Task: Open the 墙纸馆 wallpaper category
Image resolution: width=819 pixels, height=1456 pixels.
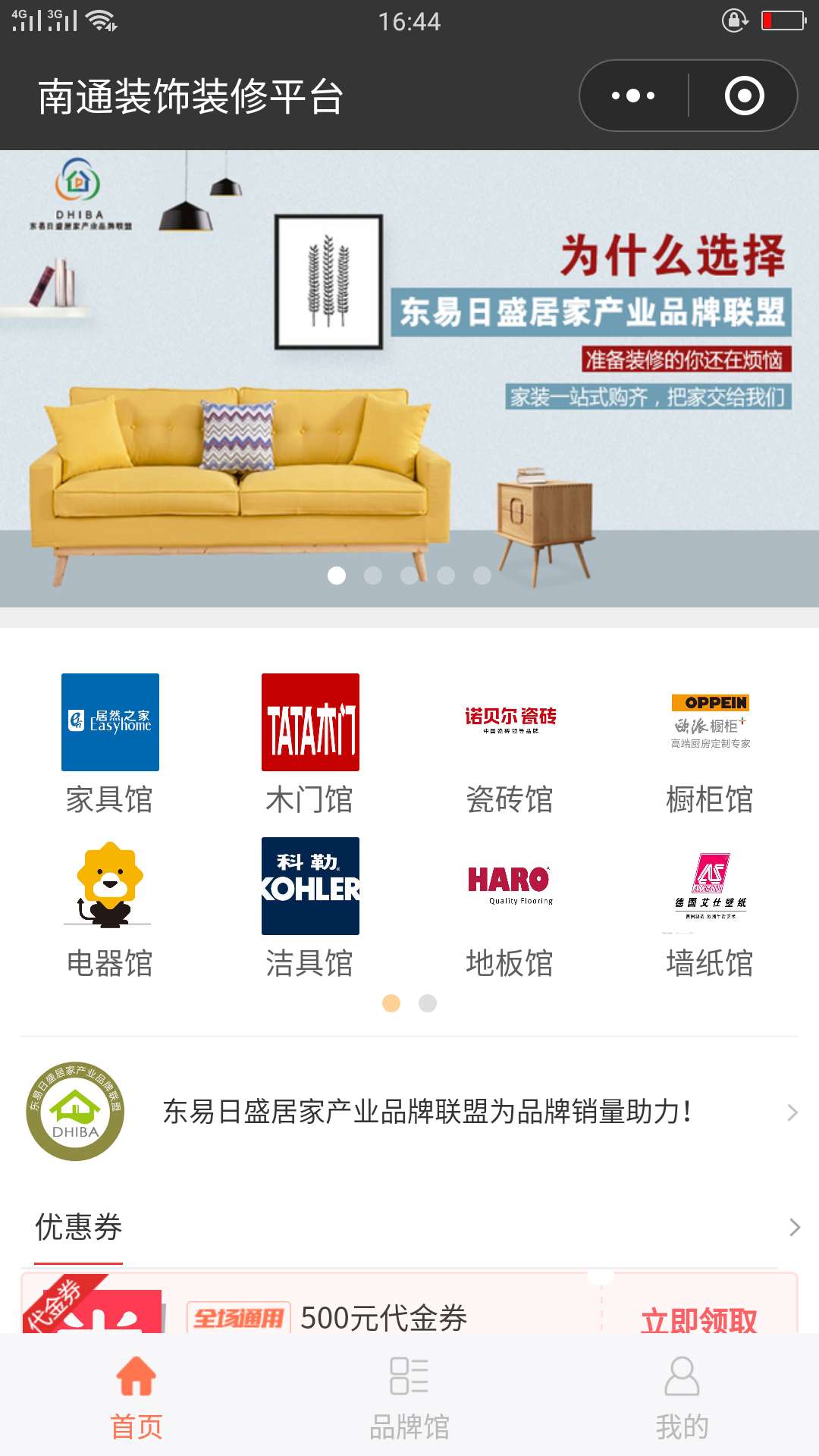Action: point(710,908)
